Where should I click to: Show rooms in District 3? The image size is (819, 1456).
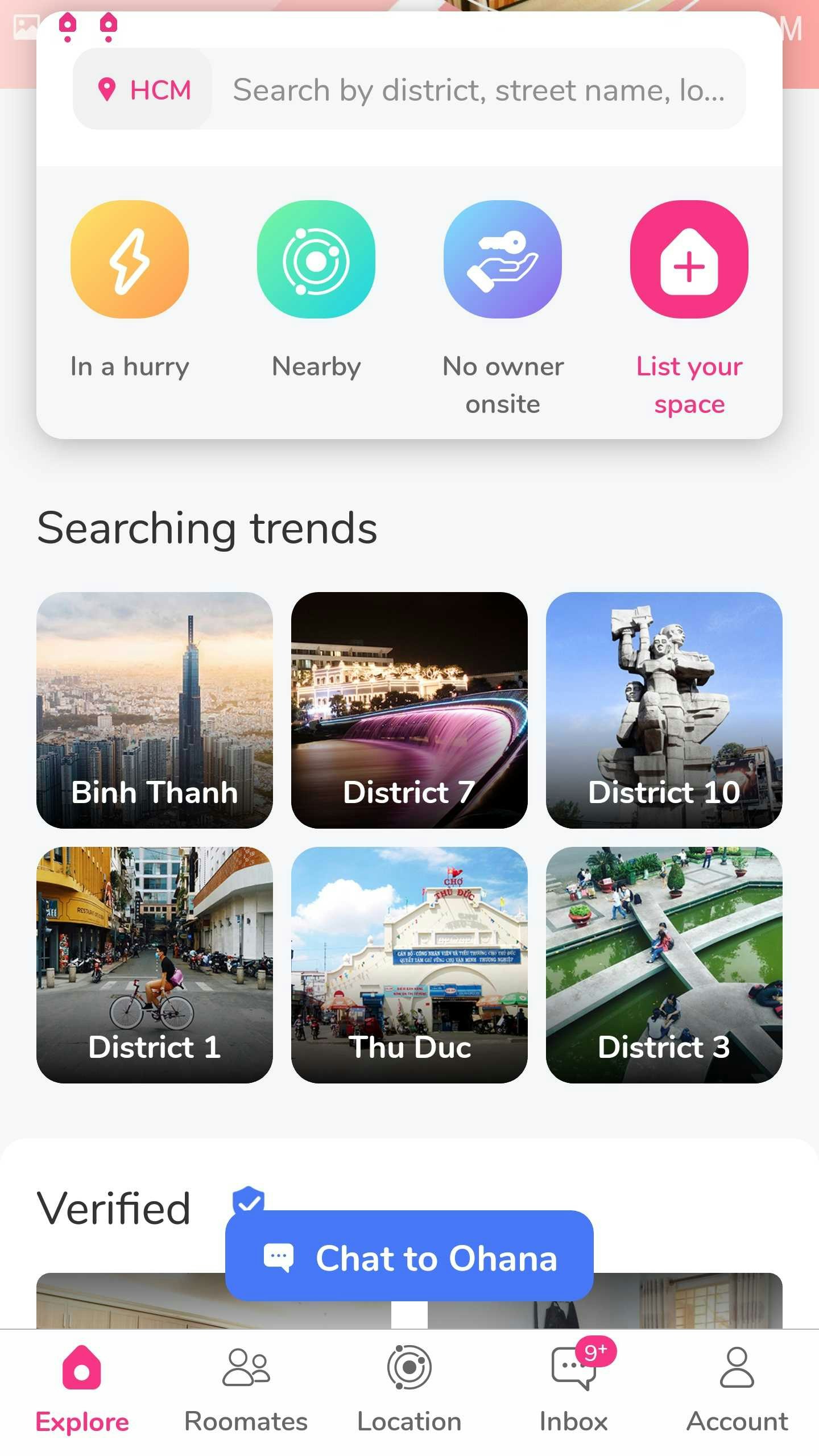(664, 965)
